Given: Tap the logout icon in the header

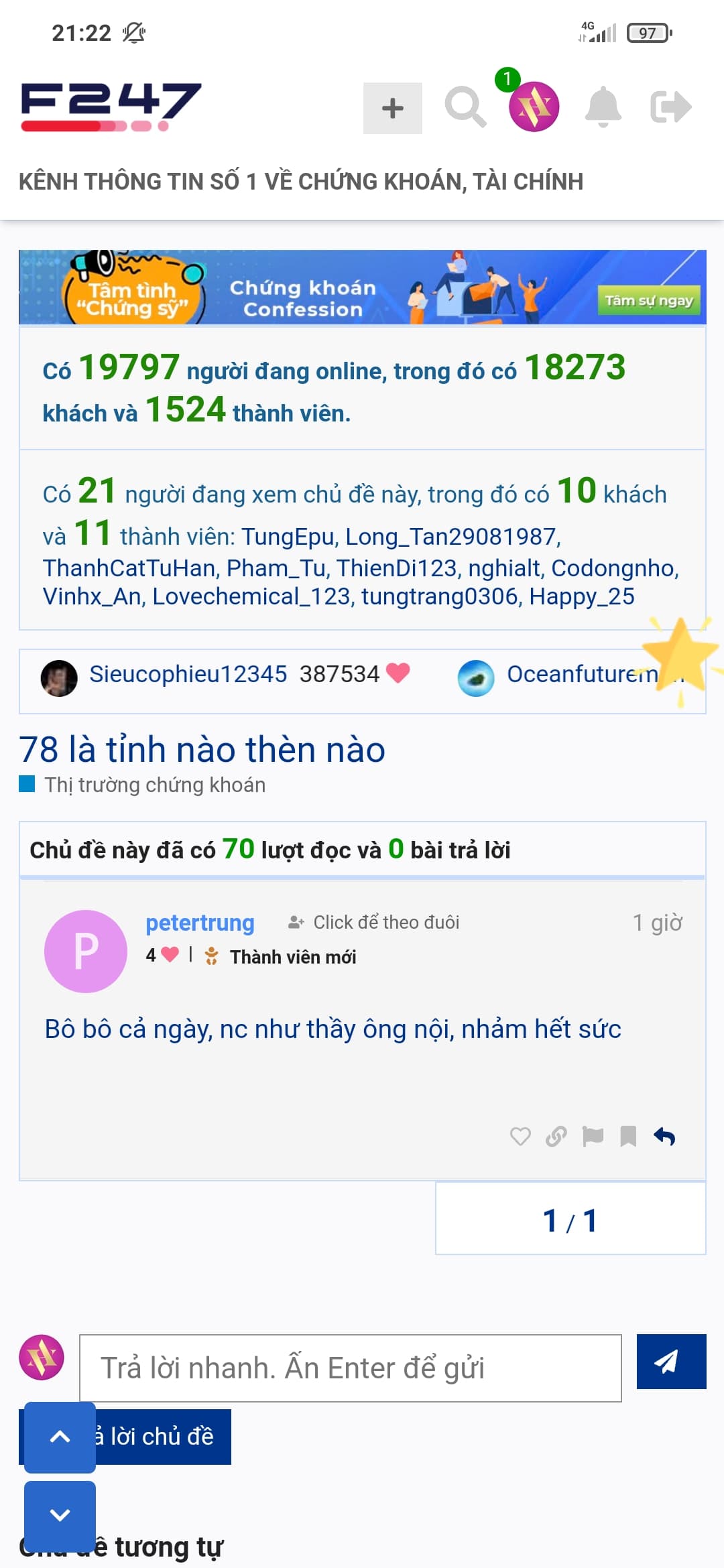Looking at the screenshot, I should click(670, 107).
